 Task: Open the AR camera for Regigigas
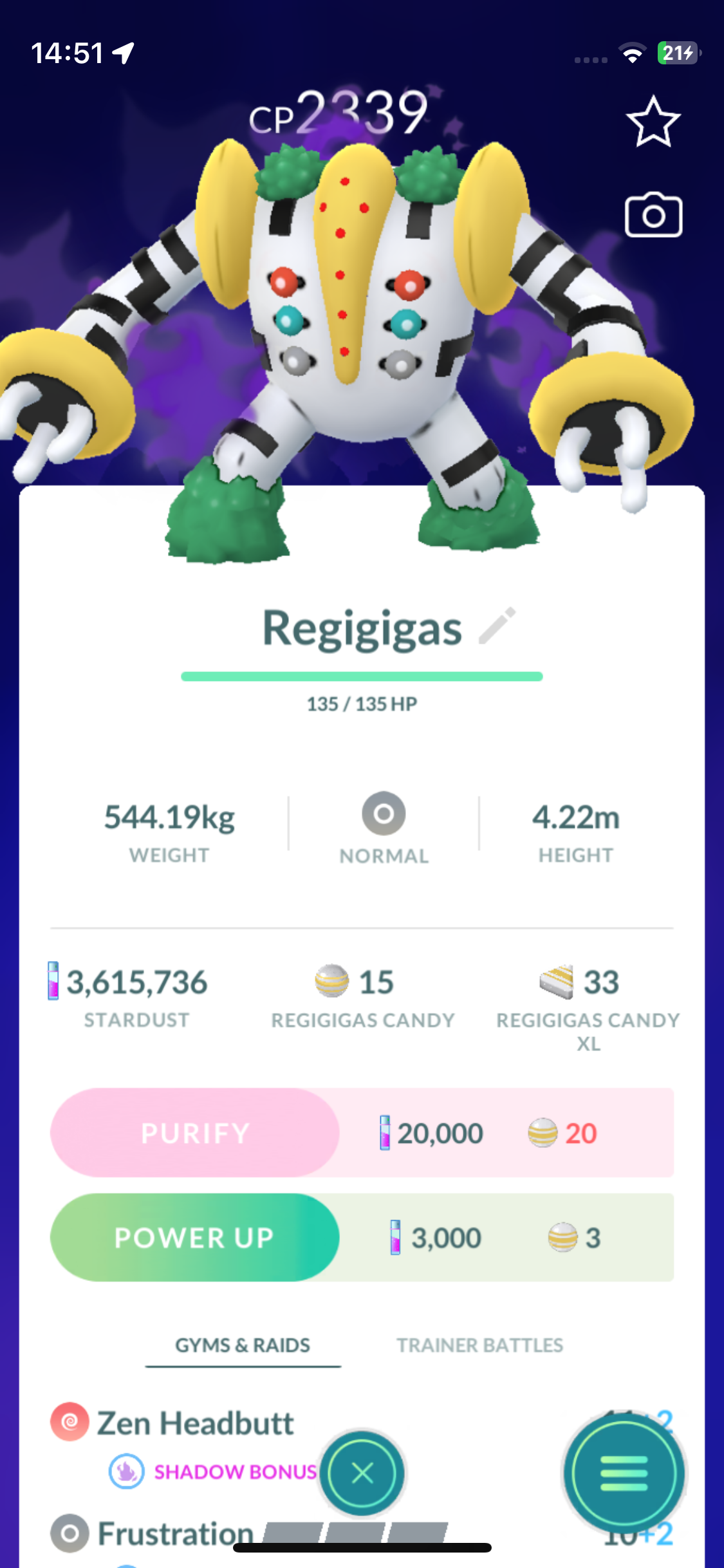[653, 216]
